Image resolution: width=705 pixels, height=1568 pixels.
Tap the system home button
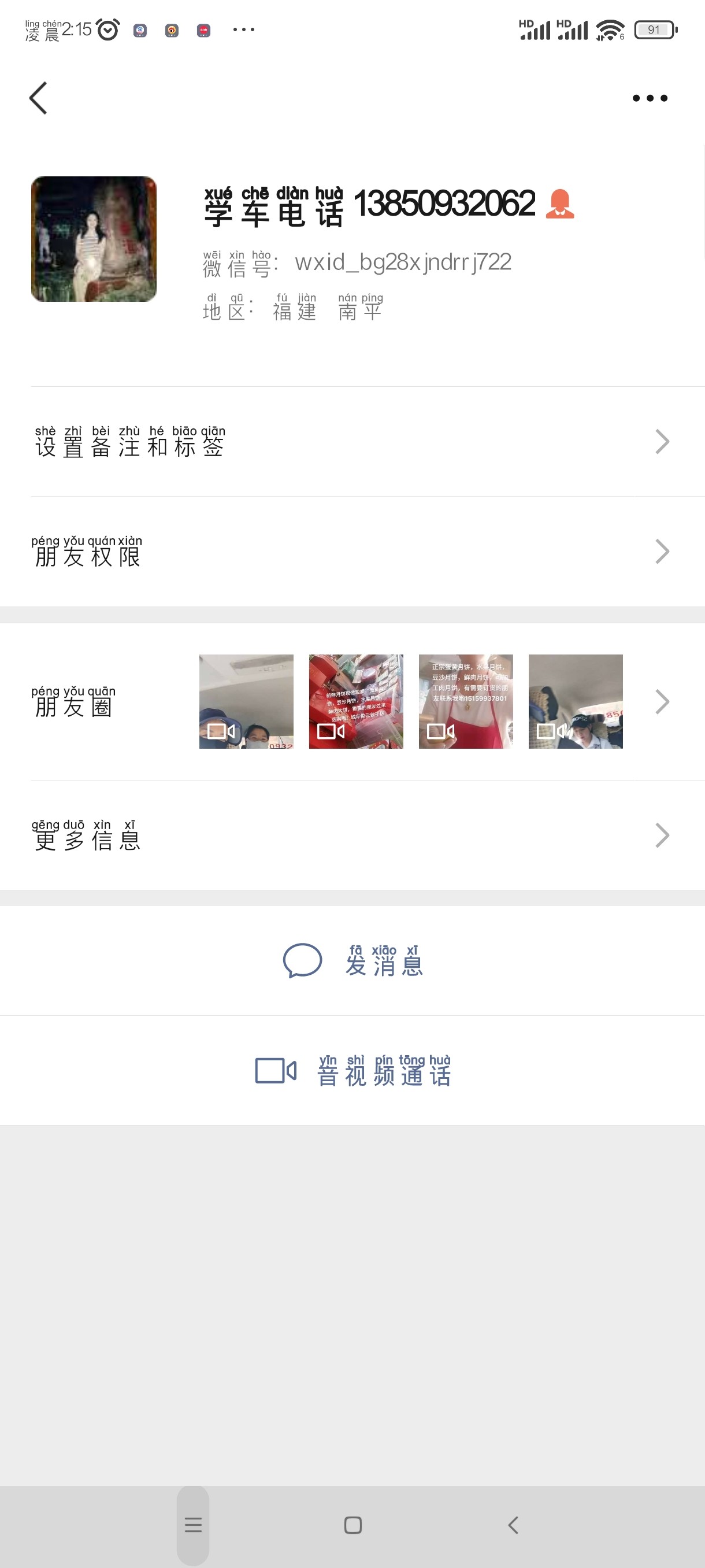point(353,1525)
